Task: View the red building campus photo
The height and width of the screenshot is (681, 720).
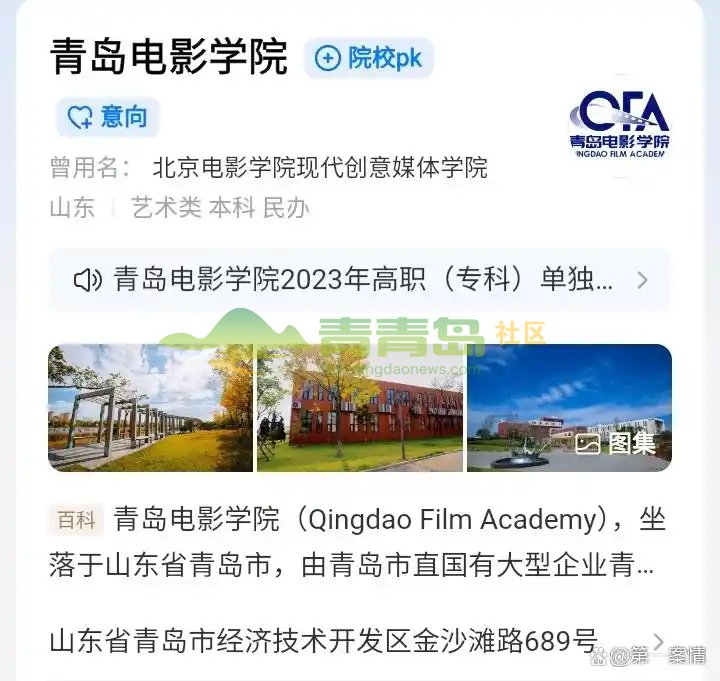Action: 360,407
